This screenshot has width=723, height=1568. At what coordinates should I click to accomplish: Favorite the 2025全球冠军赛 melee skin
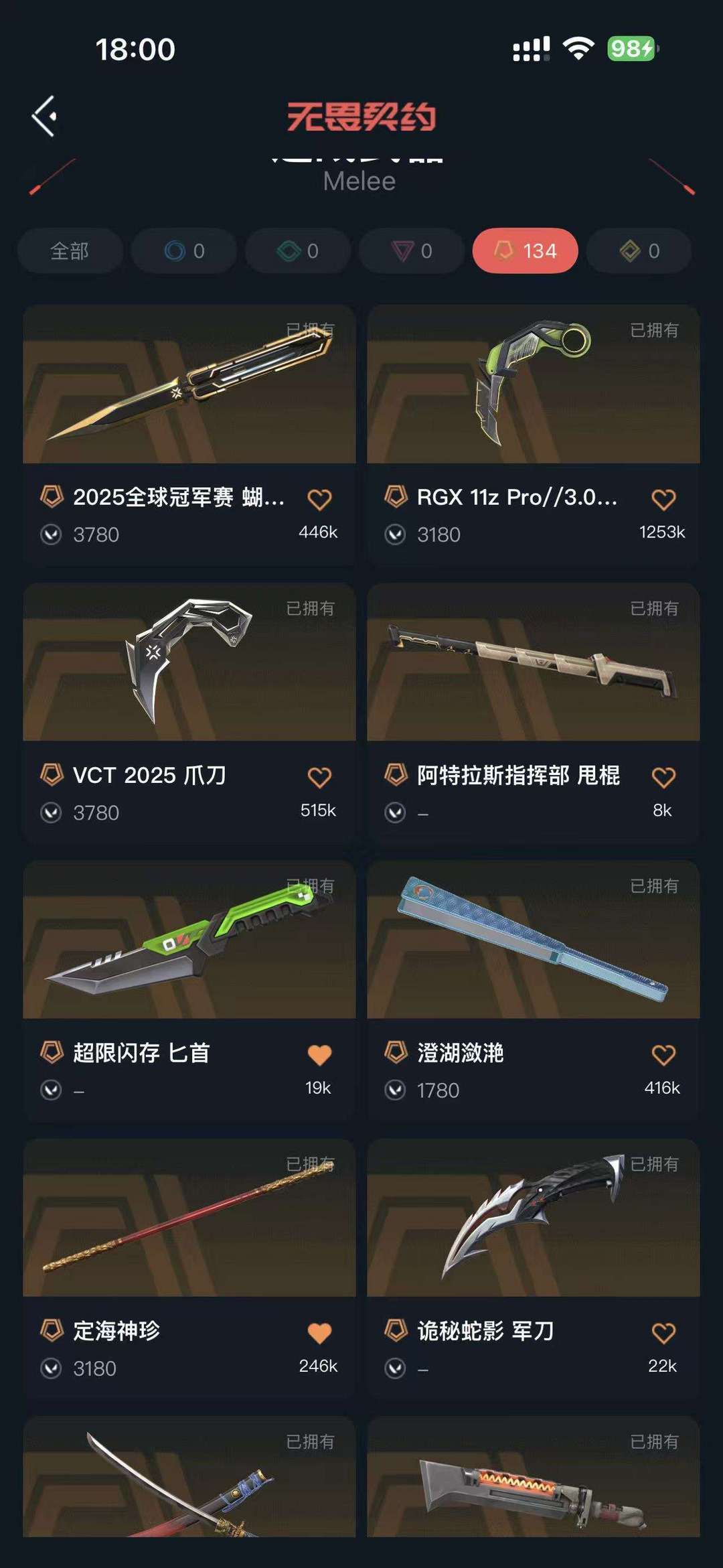pyautogui.click(x=320, y=499)
